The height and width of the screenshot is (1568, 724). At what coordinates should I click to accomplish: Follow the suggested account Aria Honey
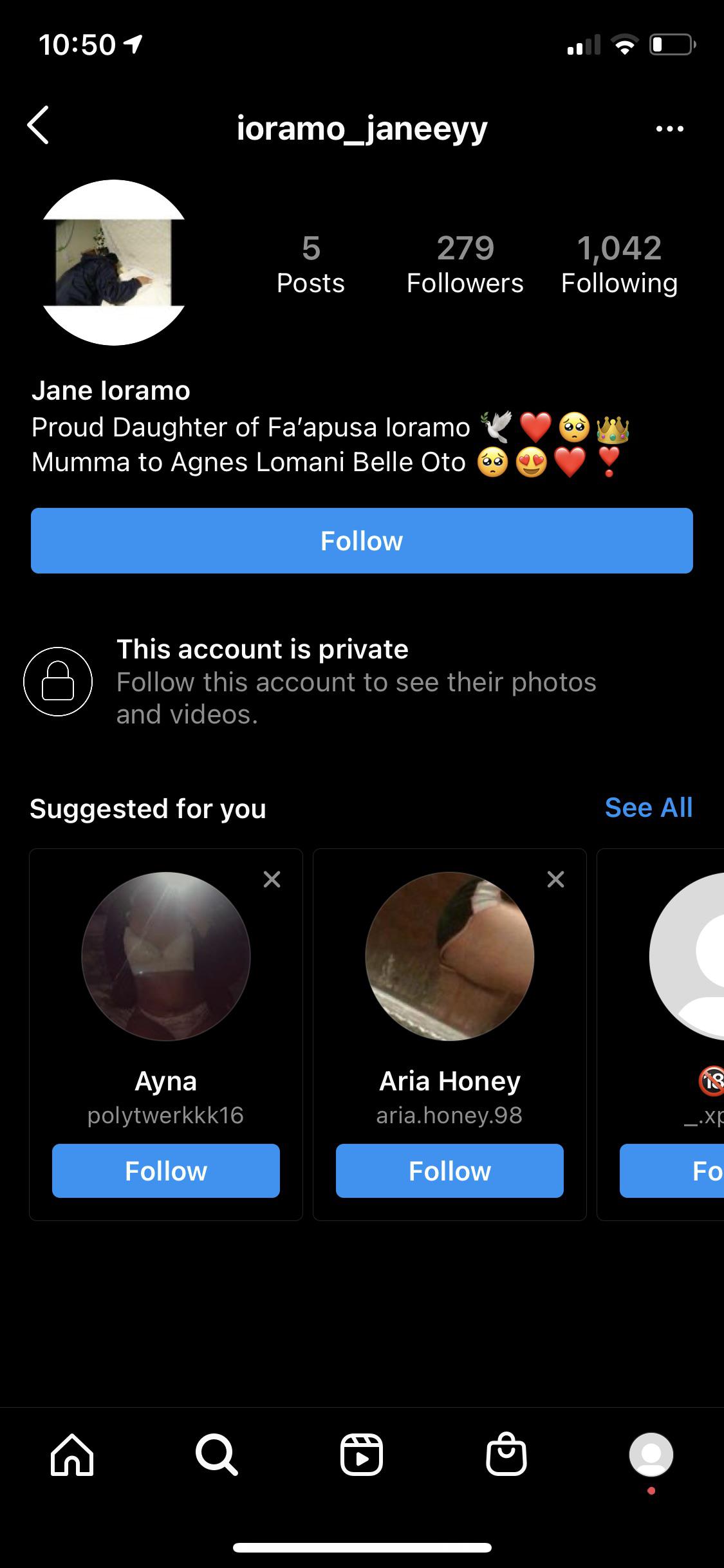click(450, 1171)
